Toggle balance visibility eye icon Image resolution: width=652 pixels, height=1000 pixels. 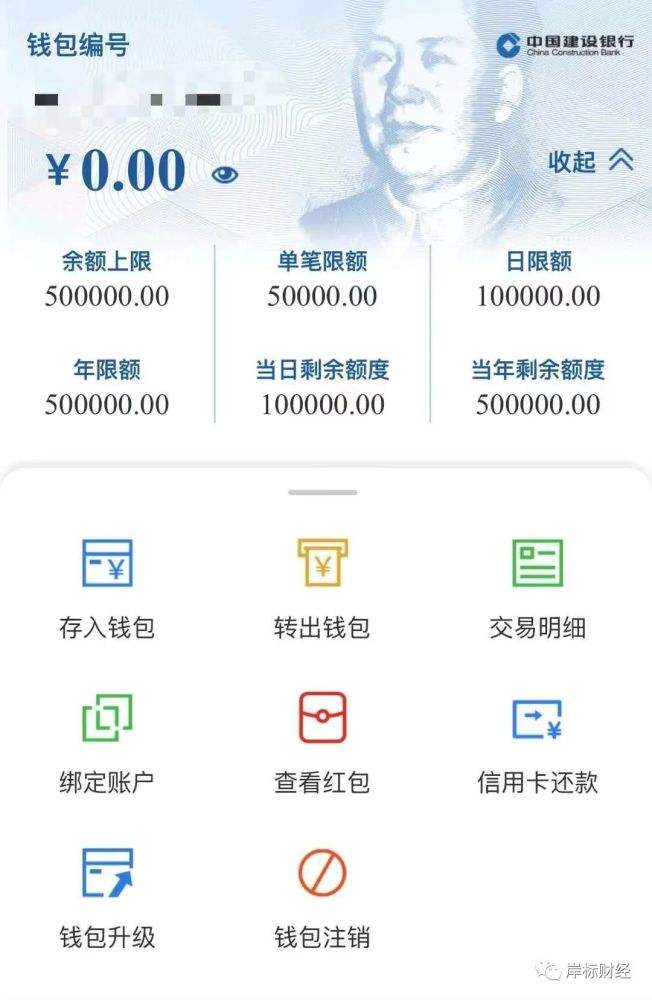click(x=225, y=175)
